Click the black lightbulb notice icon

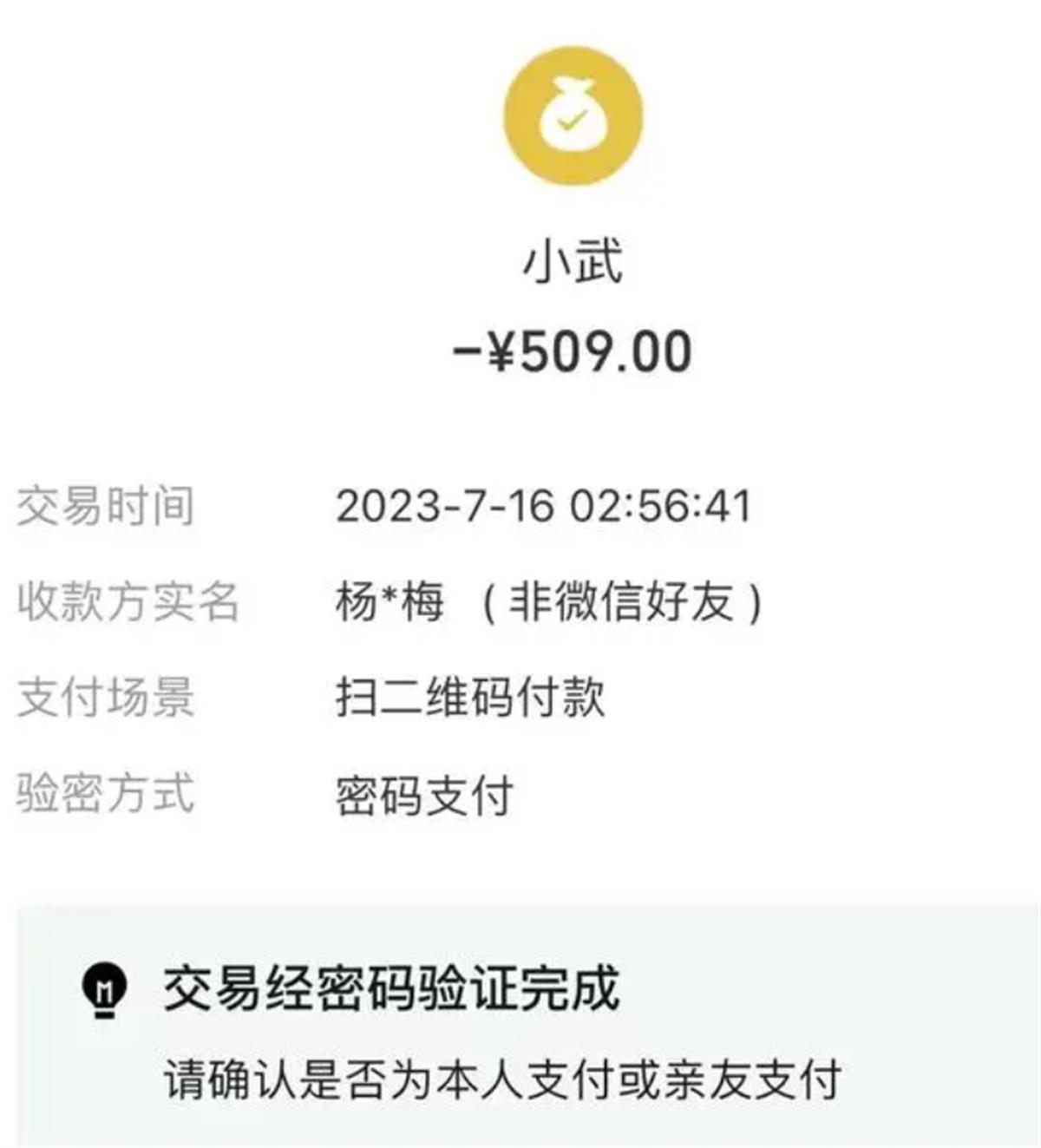pyautogui.click(x=104, y=988)
